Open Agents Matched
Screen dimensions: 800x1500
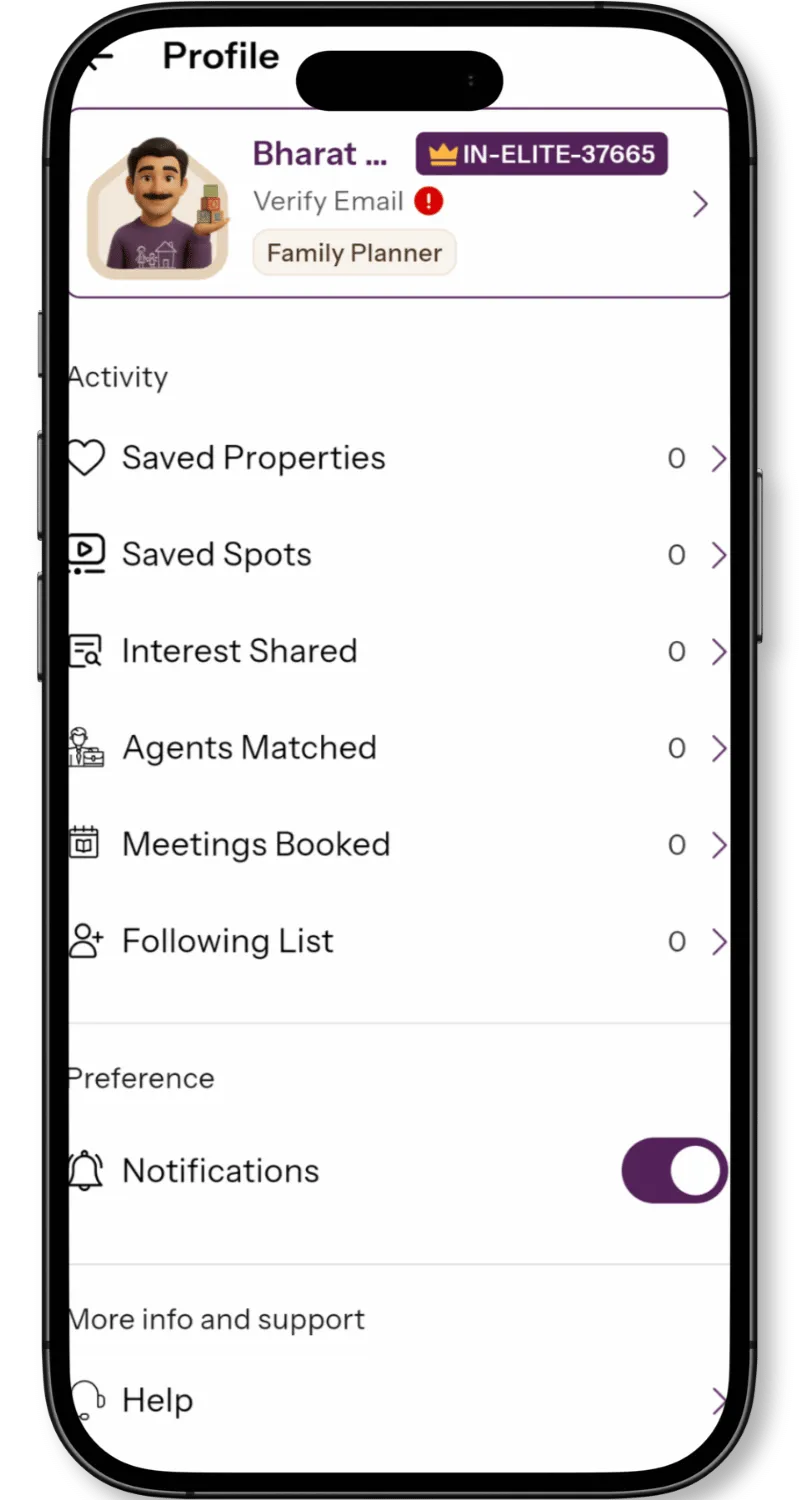click(x=399, y=748)
